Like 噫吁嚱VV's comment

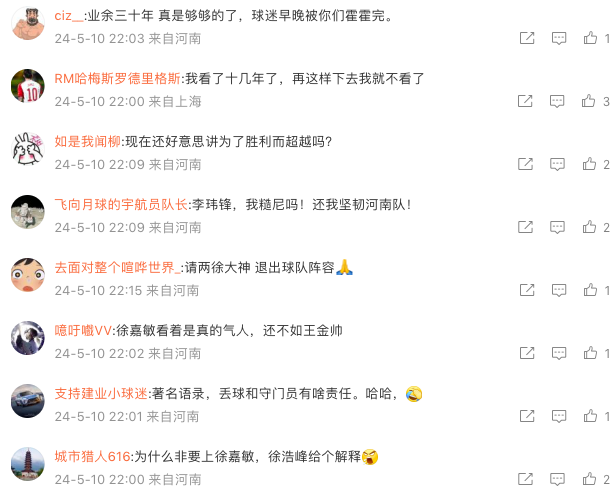[x=591, y=353]
